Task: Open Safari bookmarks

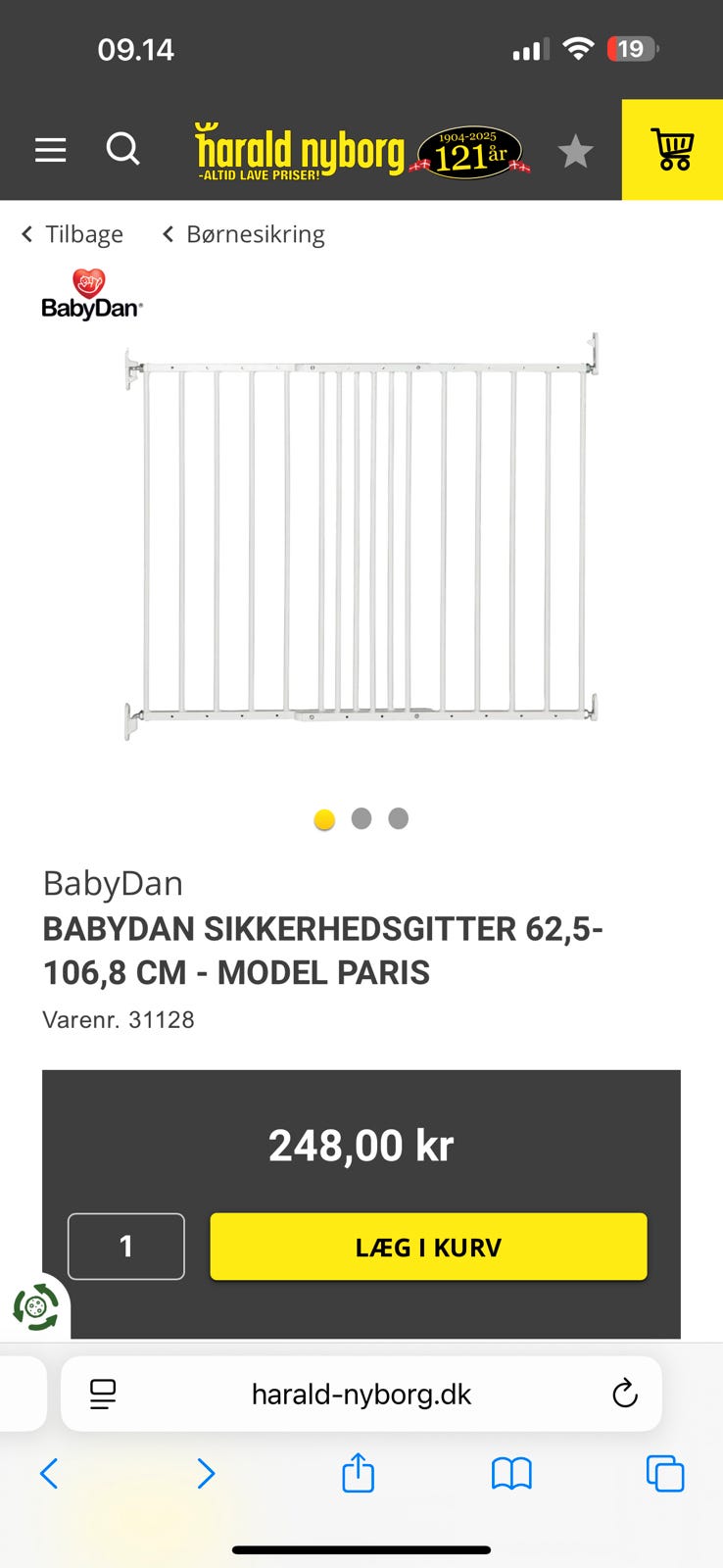Action: coord(511,1473)
